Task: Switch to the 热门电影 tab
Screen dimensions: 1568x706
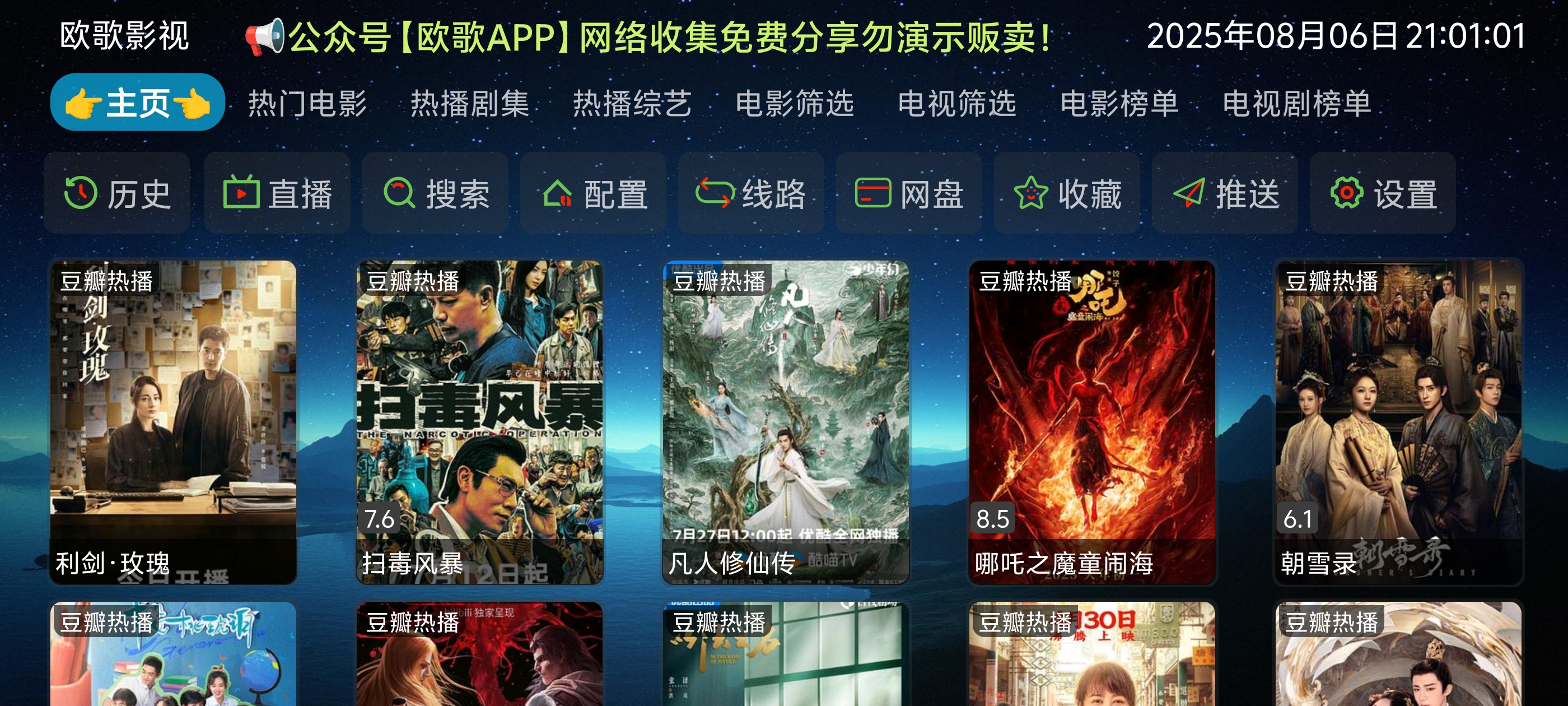Action: tap(307, 103)
